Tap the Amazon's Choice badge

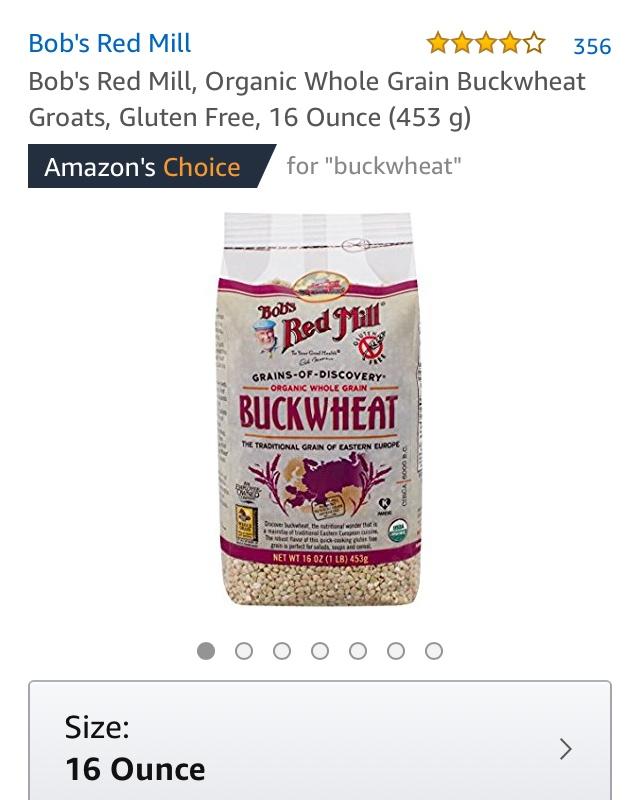[x=143, y=166]
